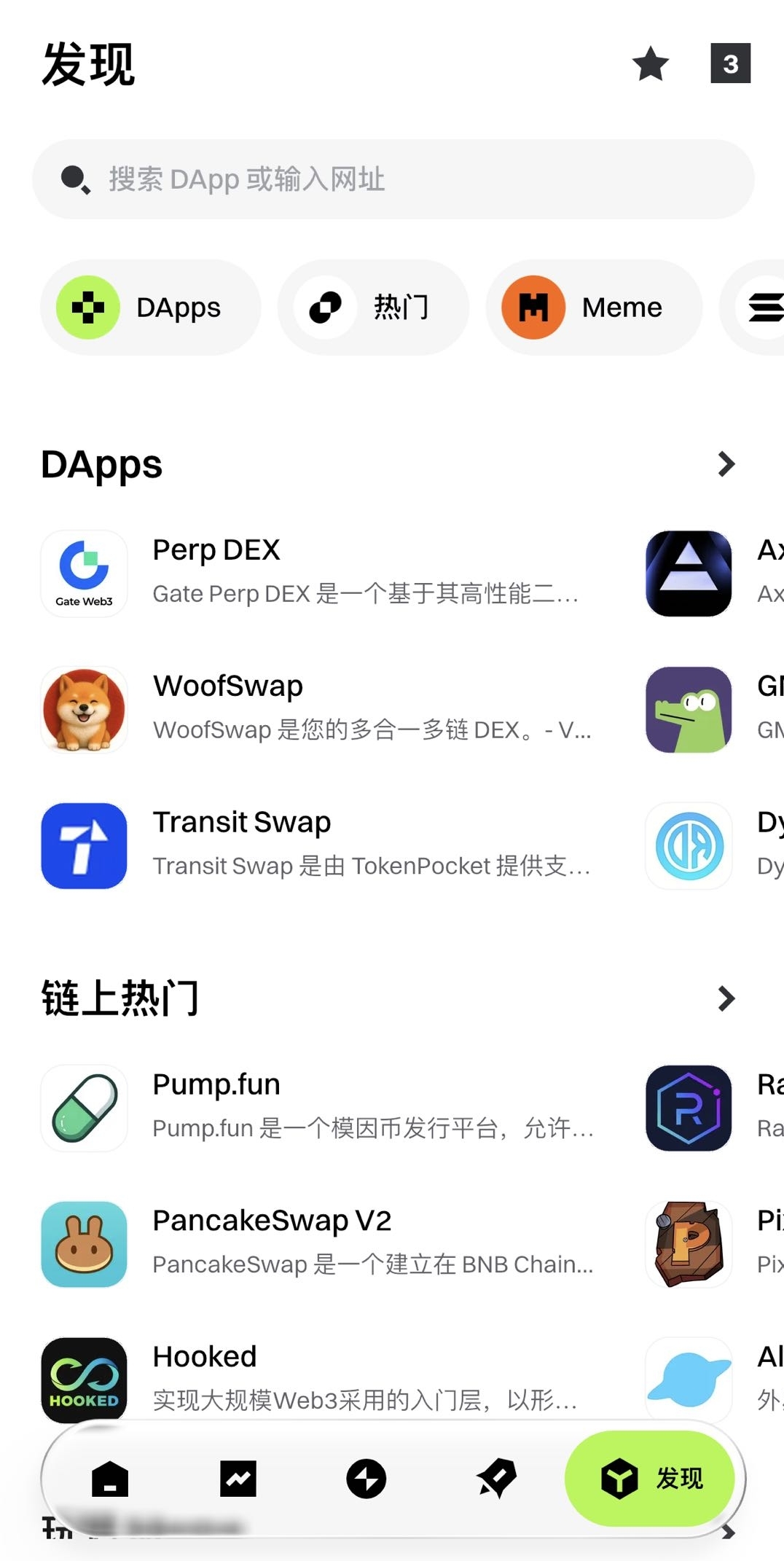Select the 热门 category chip

pos(373,308)
